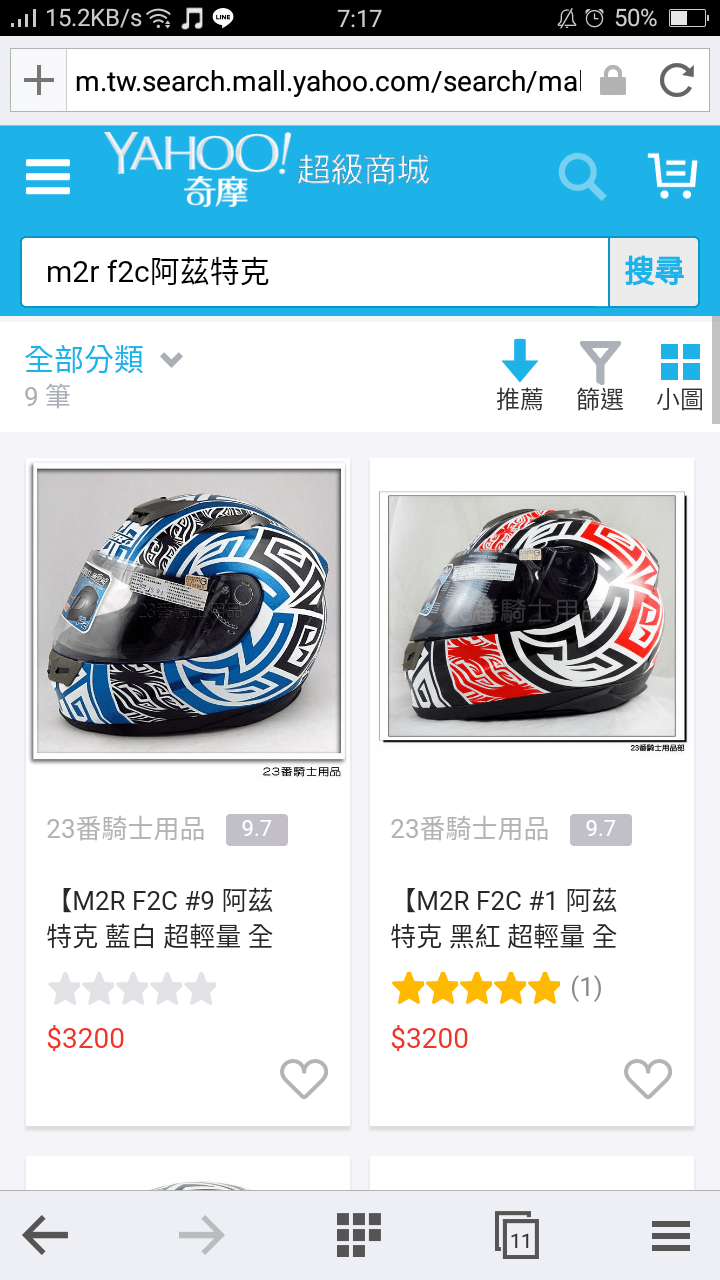
Task: Tap the magnifier search icon
Action: pyautogui.click(x=583, y=175)
